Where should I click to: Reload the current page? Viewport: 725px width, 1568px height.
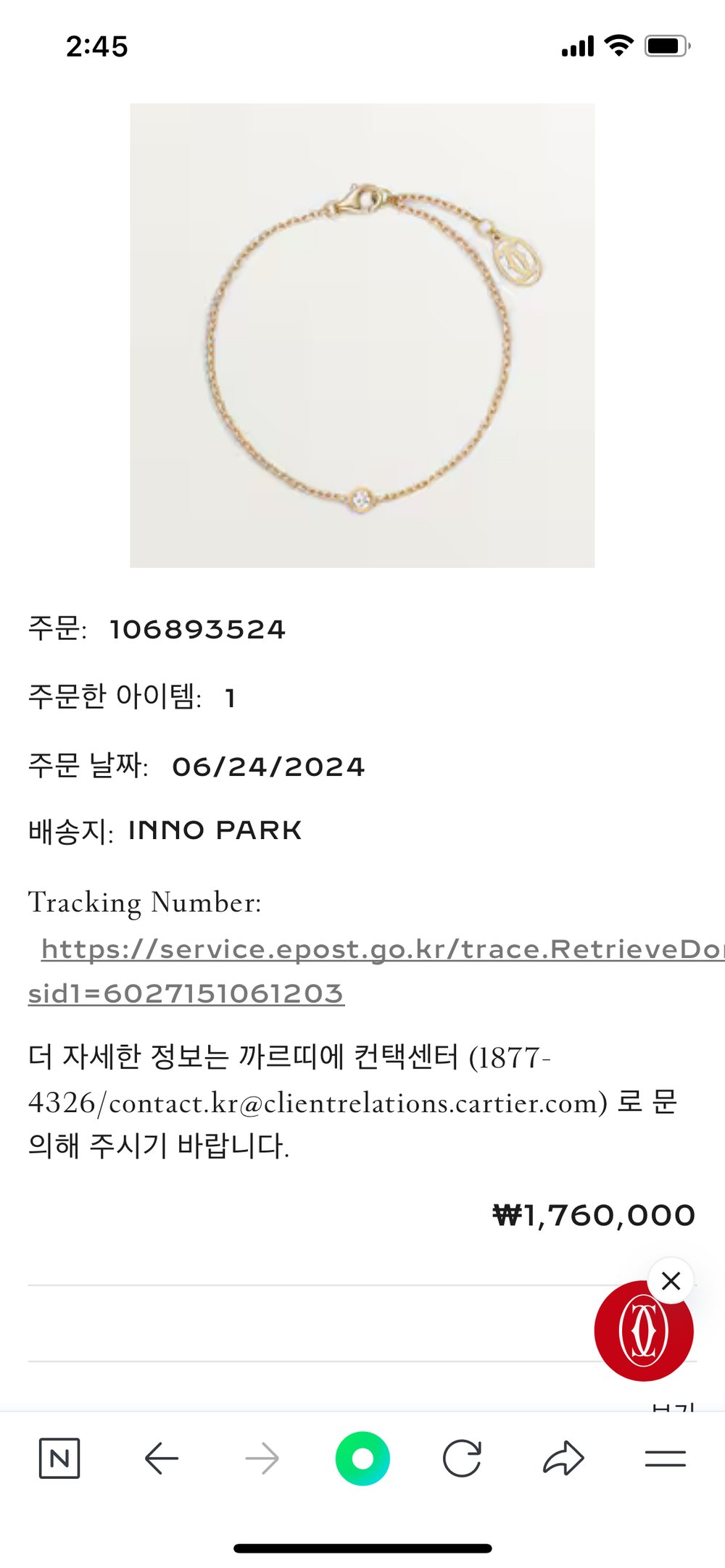coord(463,1458)
